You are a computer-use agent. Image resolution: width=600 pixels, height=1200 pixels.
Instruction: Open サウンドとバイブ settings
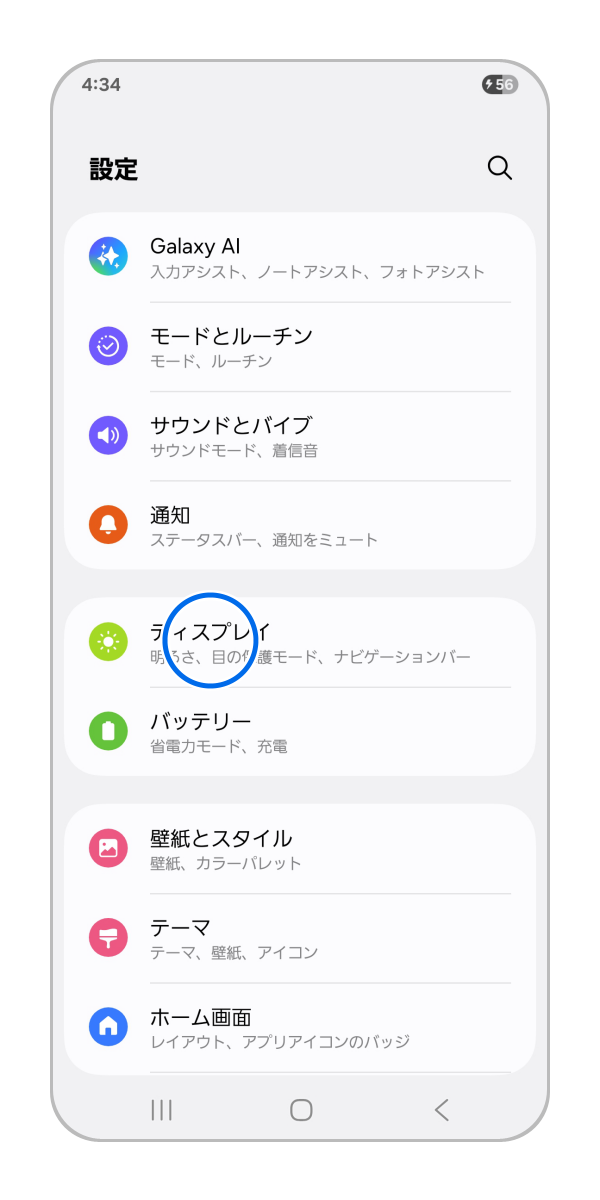coord(300,436)
